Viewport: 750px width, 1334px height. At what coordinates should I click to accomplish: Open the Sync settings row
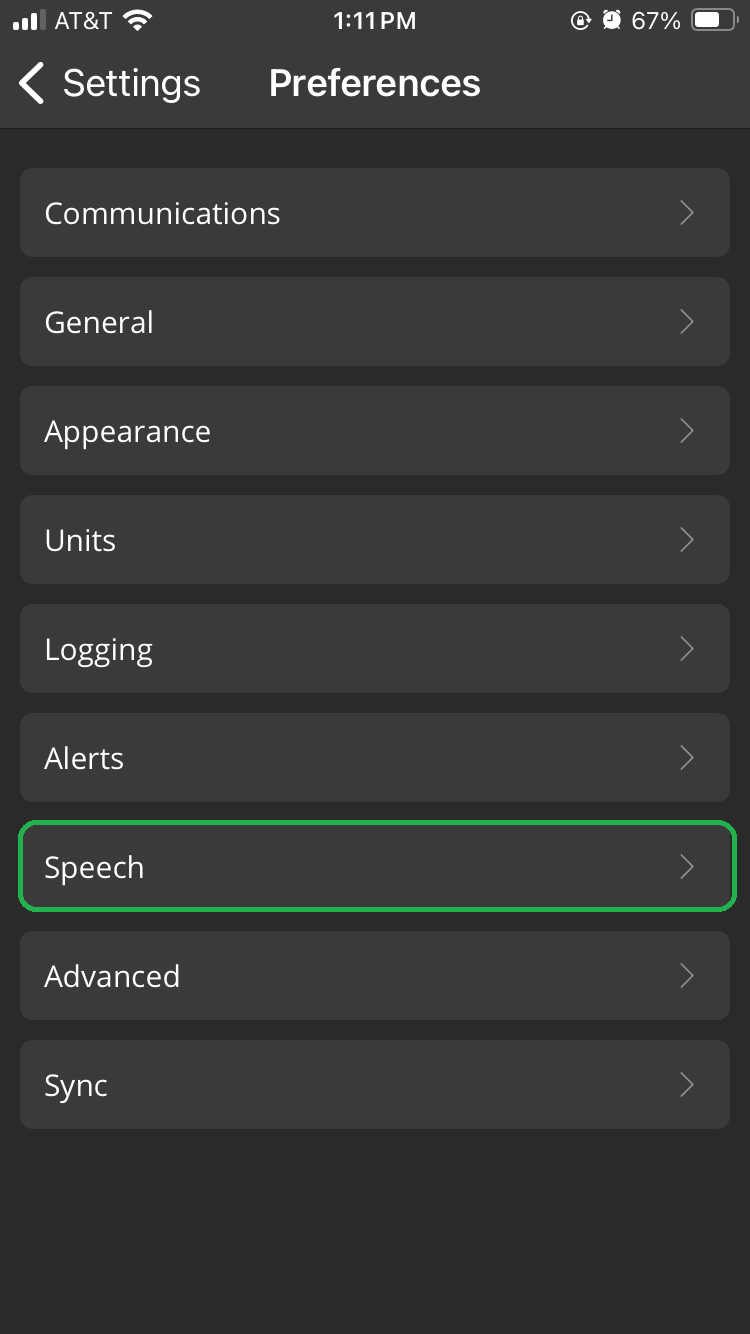375,1084
